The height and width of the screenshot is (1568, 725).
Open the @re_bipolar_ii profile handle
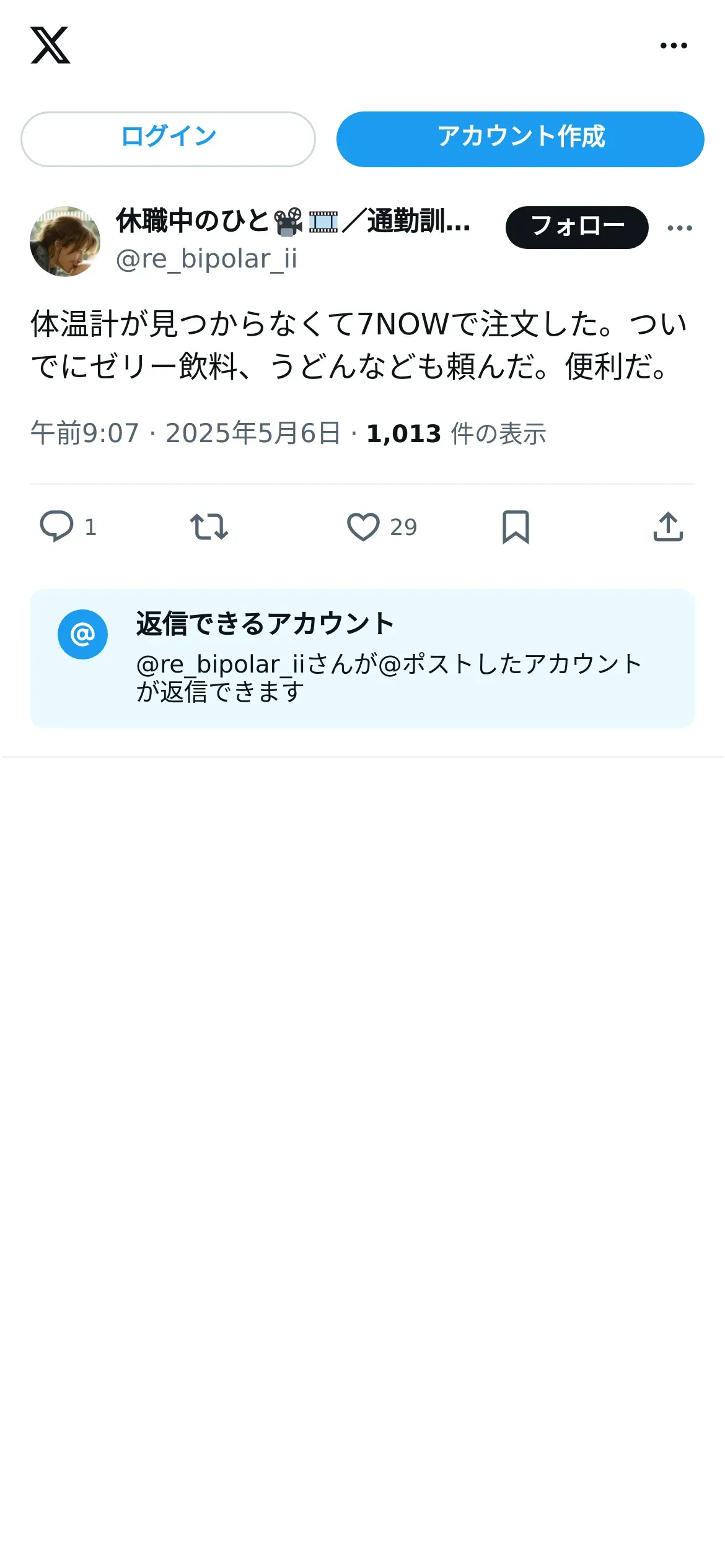tap(206, 259)
